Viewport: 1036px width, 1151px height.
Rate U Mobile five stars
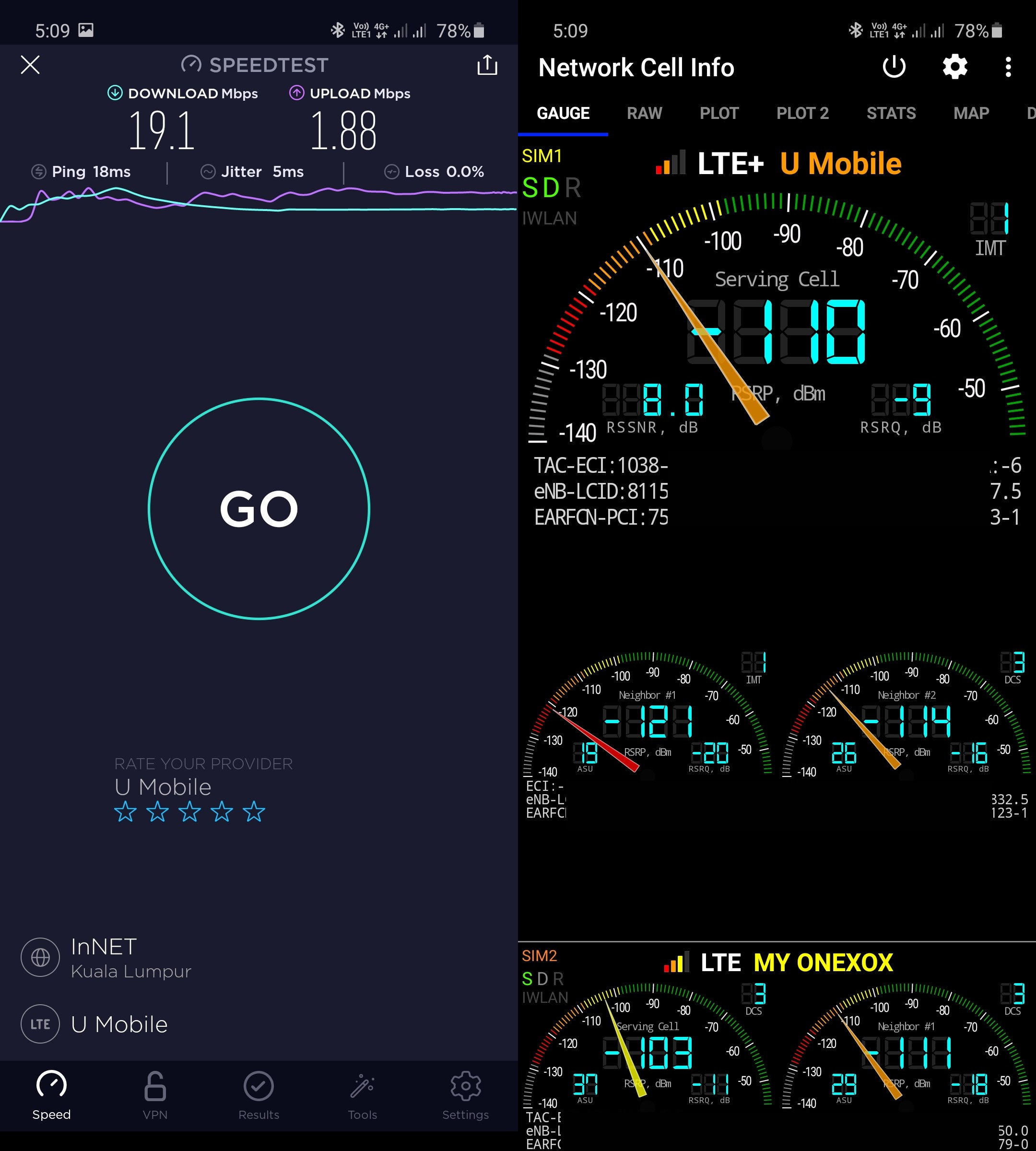pos(254,812)
